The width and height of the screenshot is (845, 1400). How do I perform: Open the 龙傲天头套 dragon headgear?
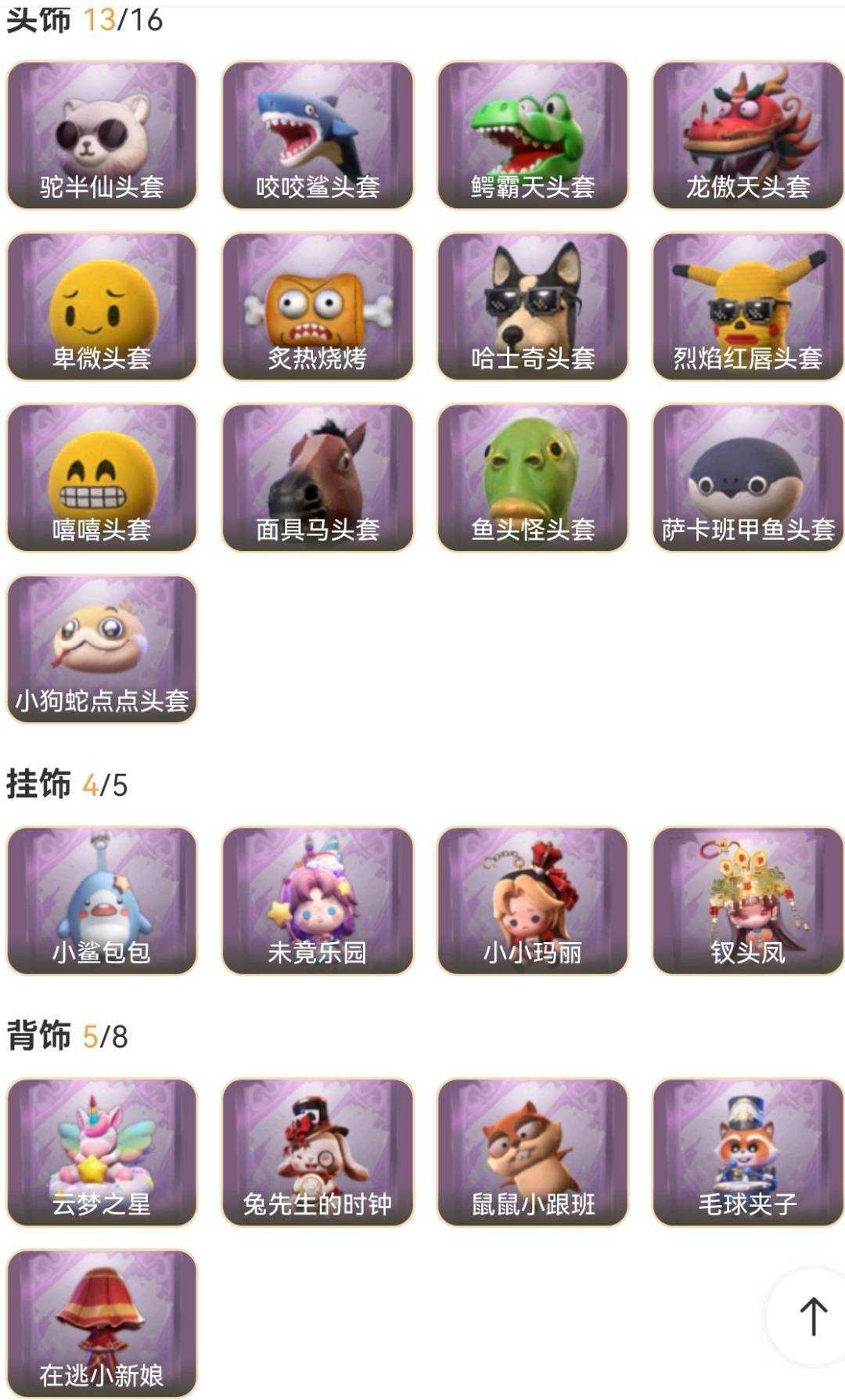(x=748, y=135)
